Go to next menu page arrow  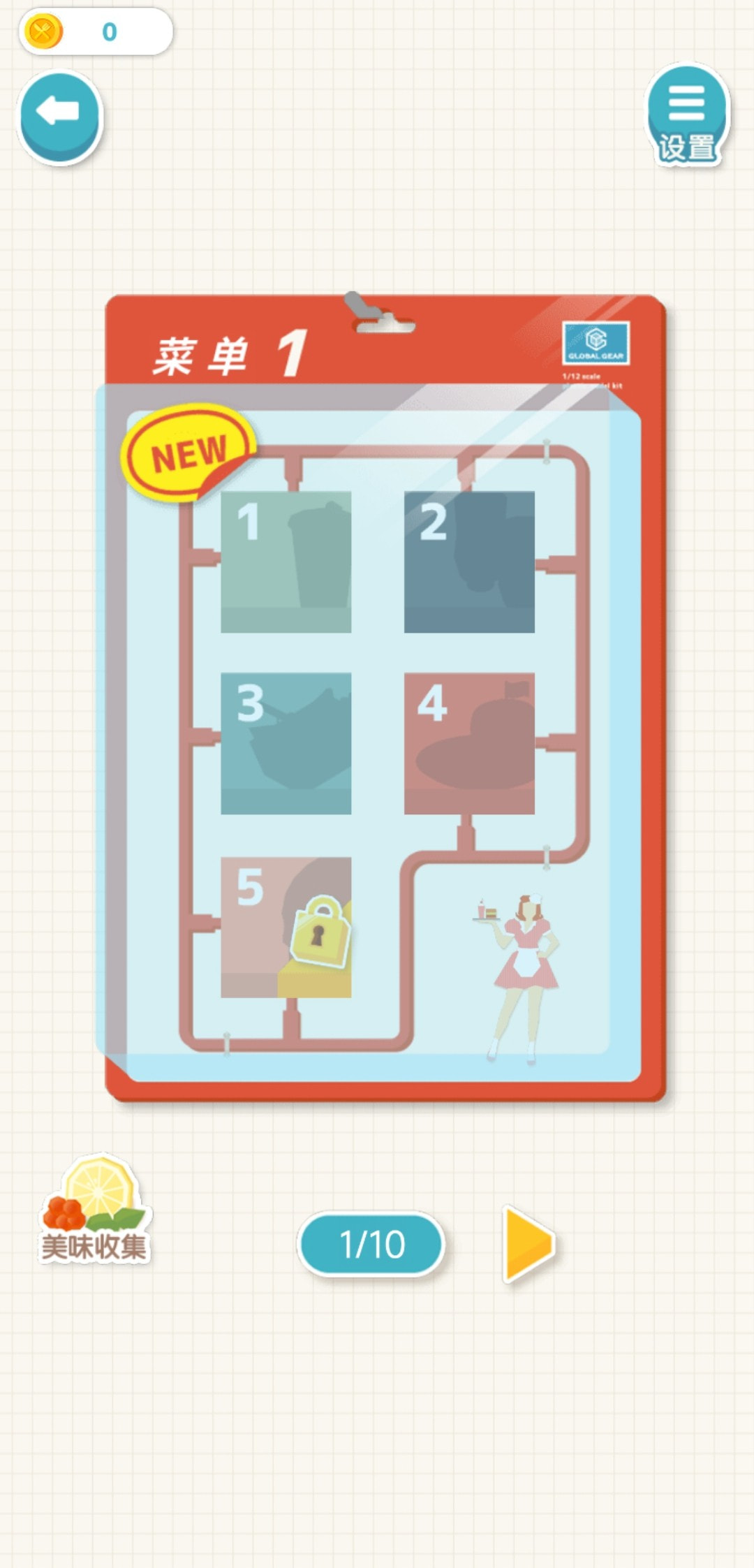528,1244
